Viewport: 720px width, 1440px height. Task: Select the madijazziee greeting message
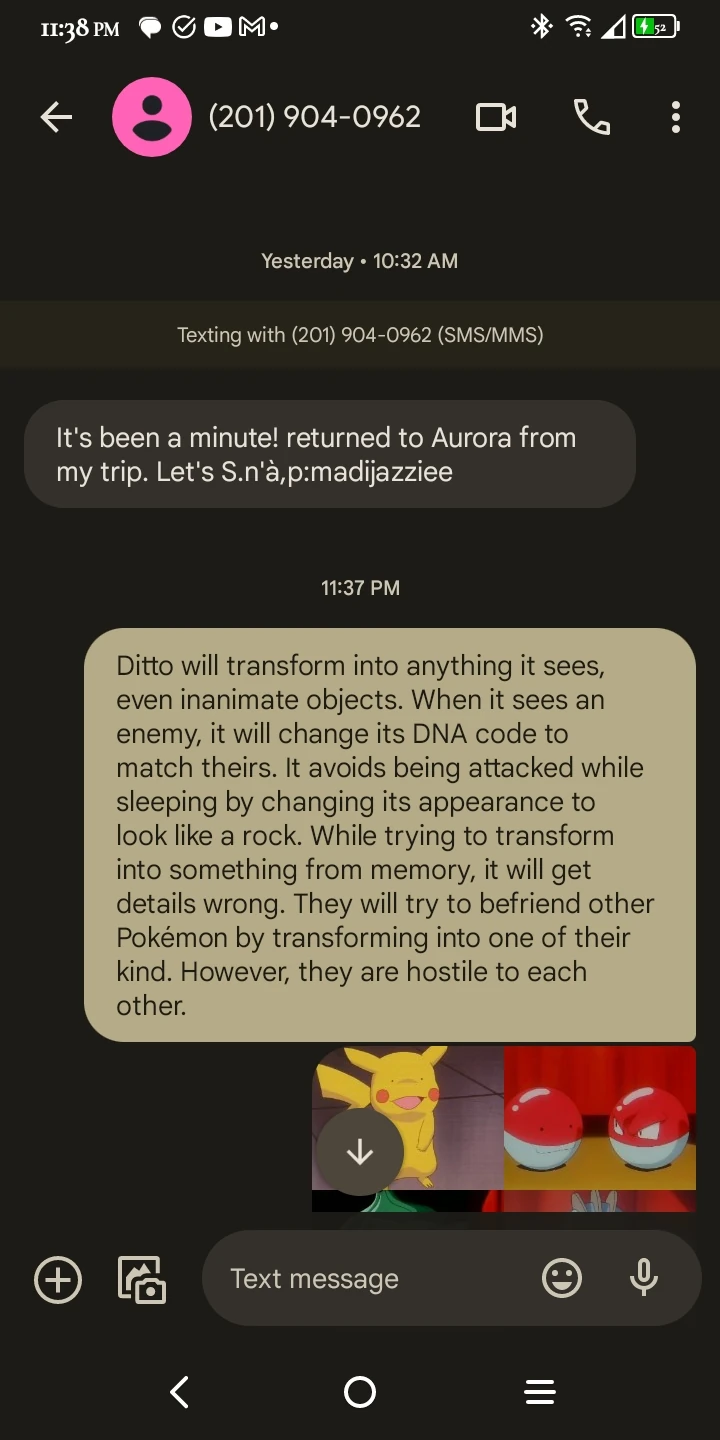pyautogui.click(x=330, y=453)
